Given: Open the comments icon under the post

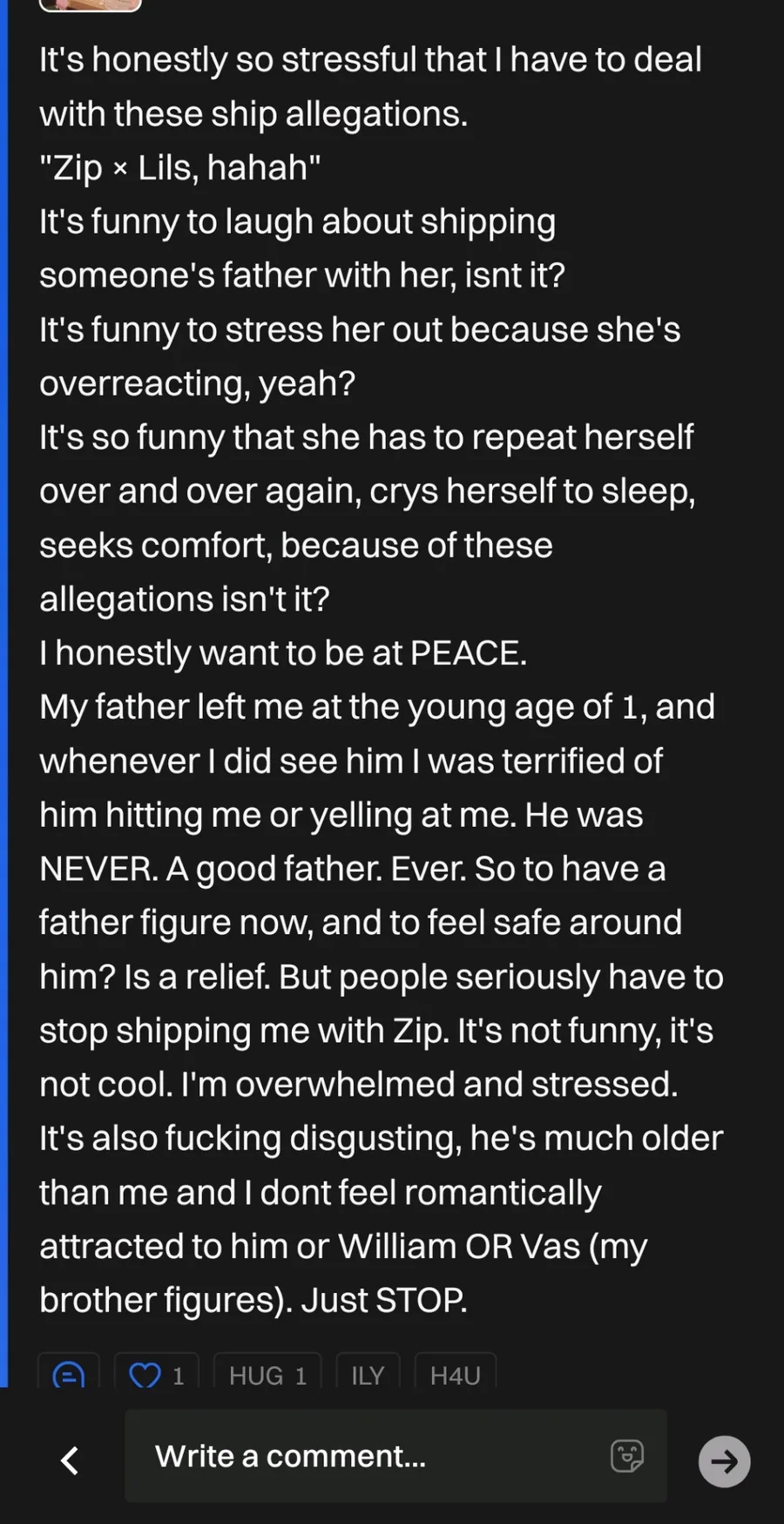Looking at the screenshot, I should [x=69, y=1373].
